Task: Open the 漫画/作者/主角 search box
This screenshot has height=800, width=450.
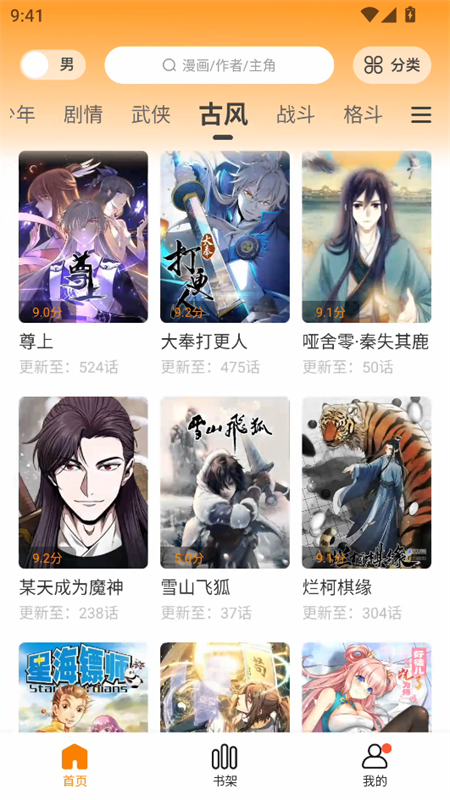Action: 219,65
